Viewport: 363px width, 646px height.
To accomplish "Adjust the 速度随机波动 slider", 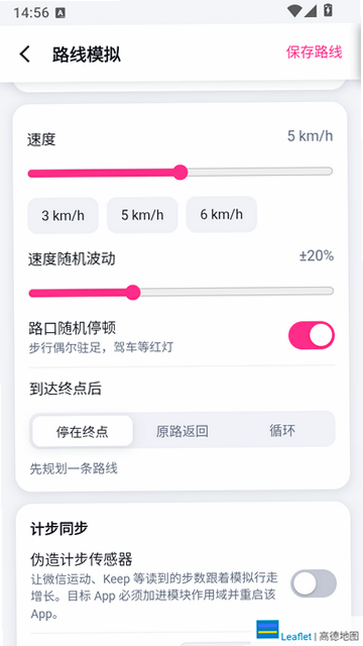I will [181, 293].
